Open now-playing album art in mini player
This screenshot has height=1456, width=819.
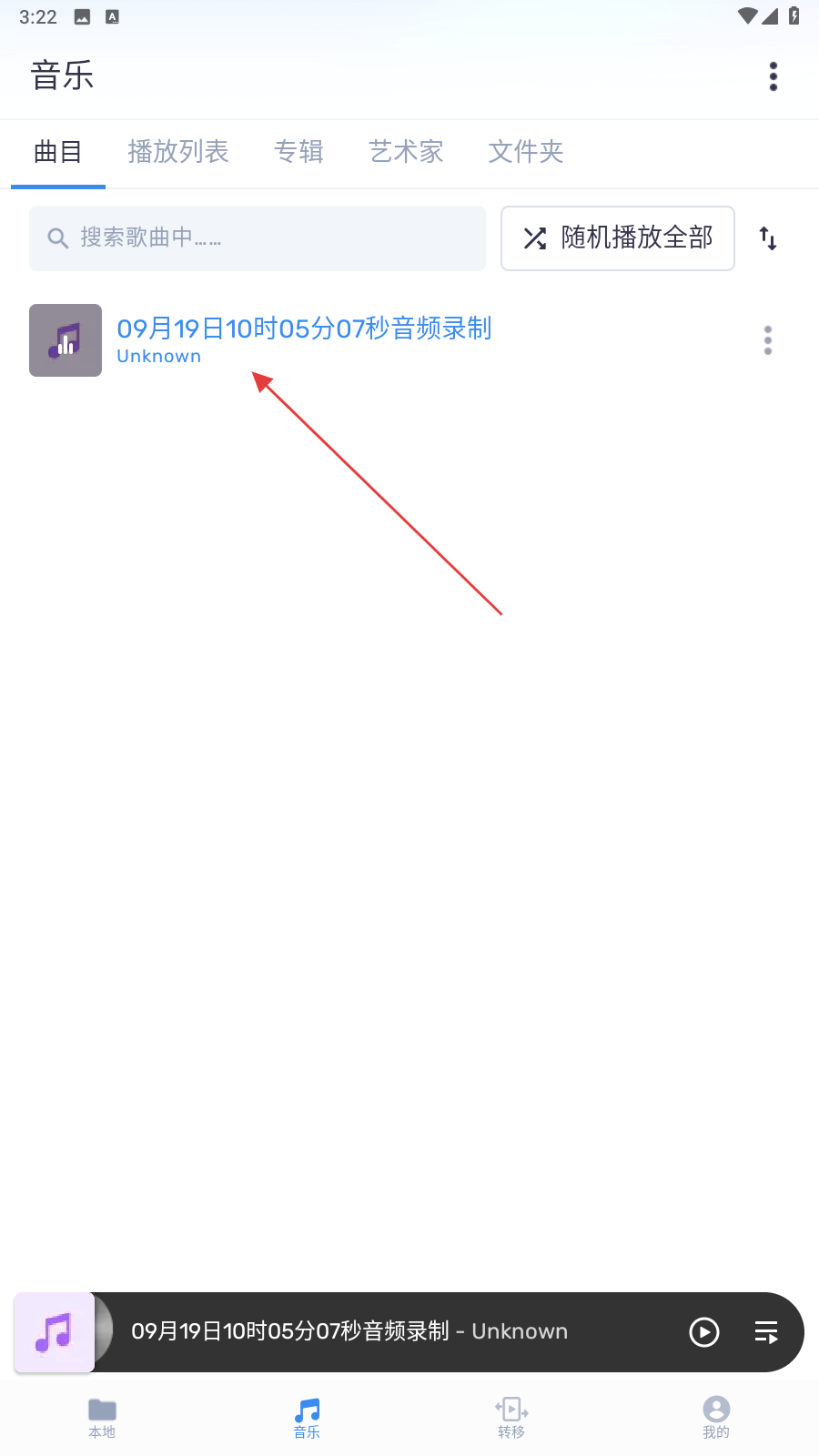tap(55, 1332)
